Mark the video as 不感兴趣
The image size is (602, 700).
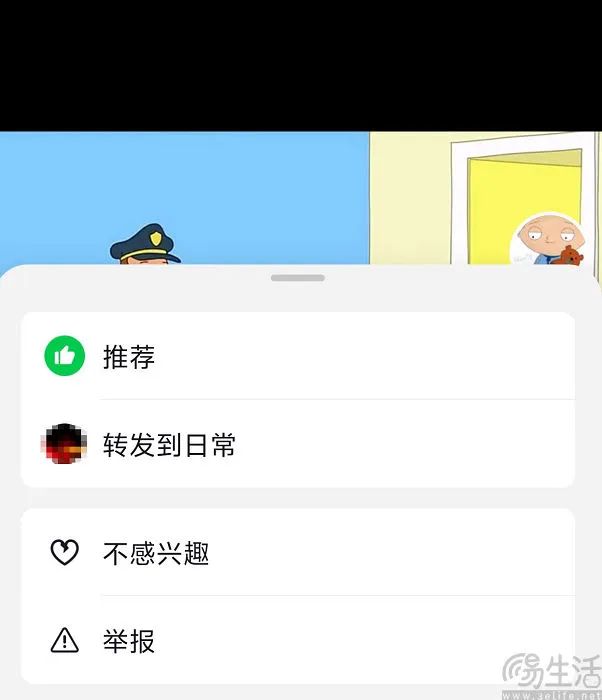pos(156,552)
